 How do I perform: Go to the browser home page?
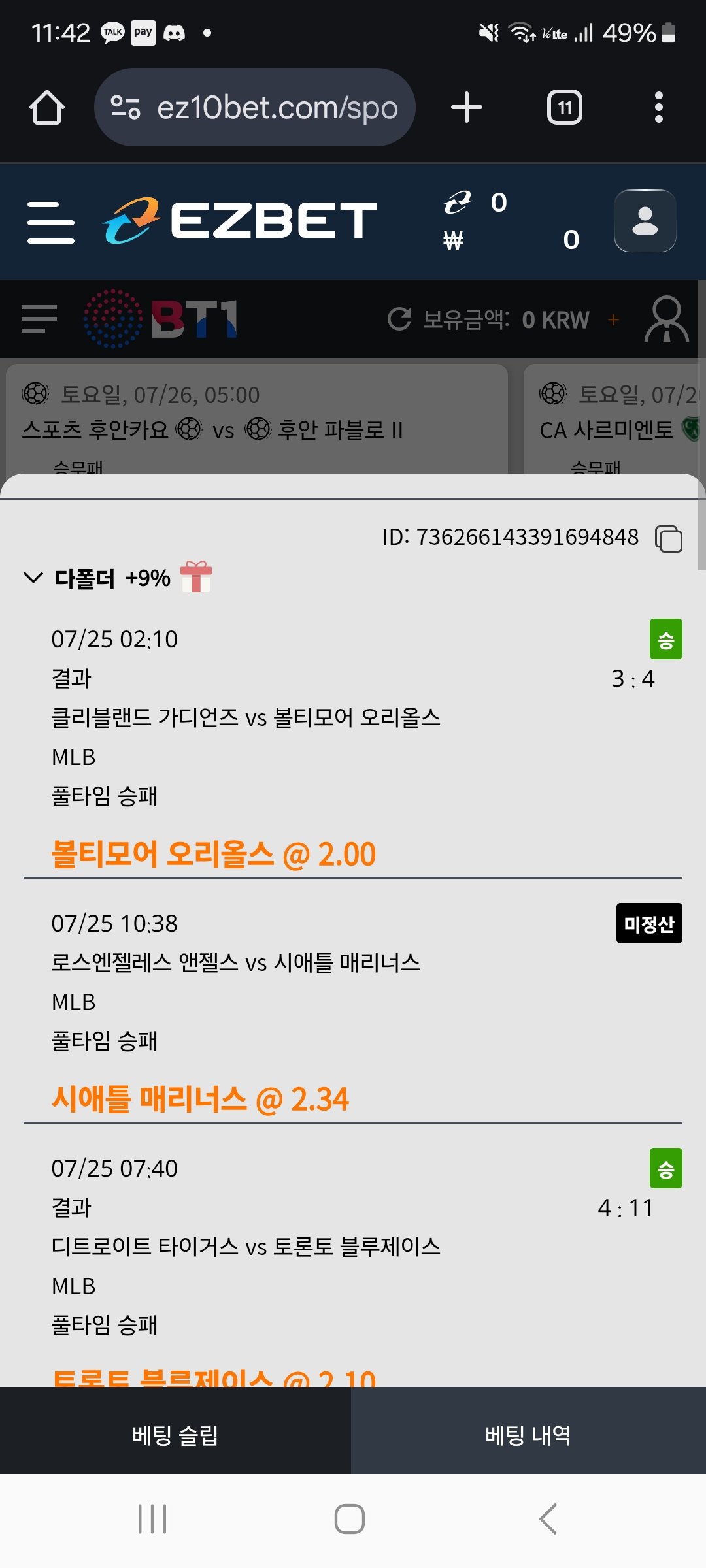(x=47, y=107)
